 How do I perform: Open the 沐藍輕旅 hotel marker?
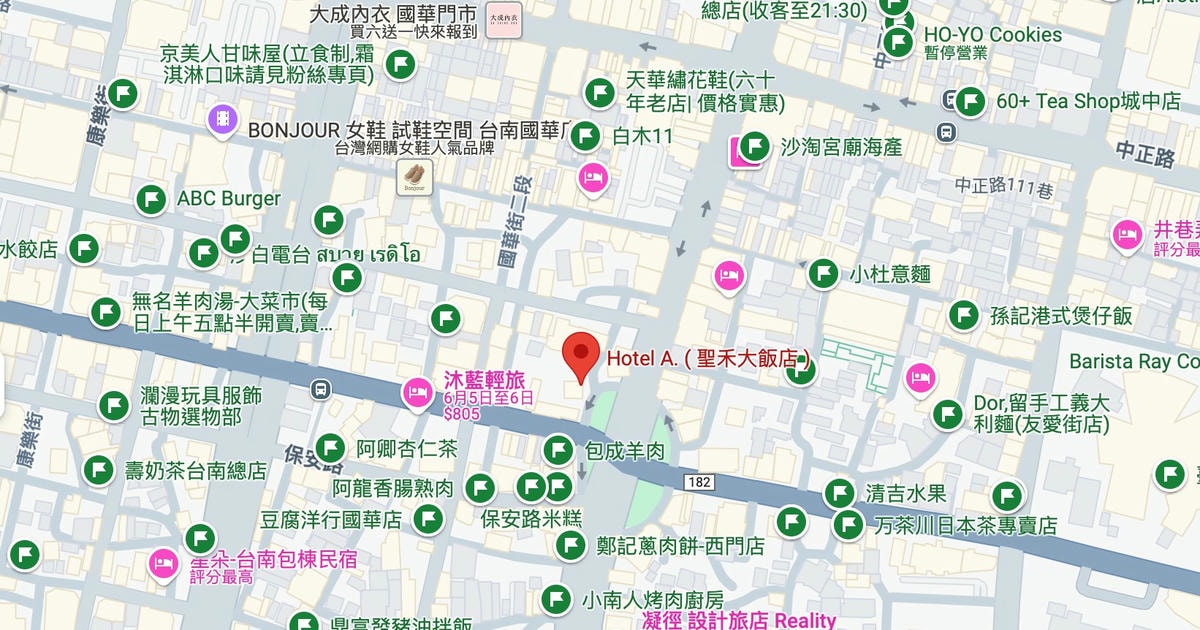(417, 393)
